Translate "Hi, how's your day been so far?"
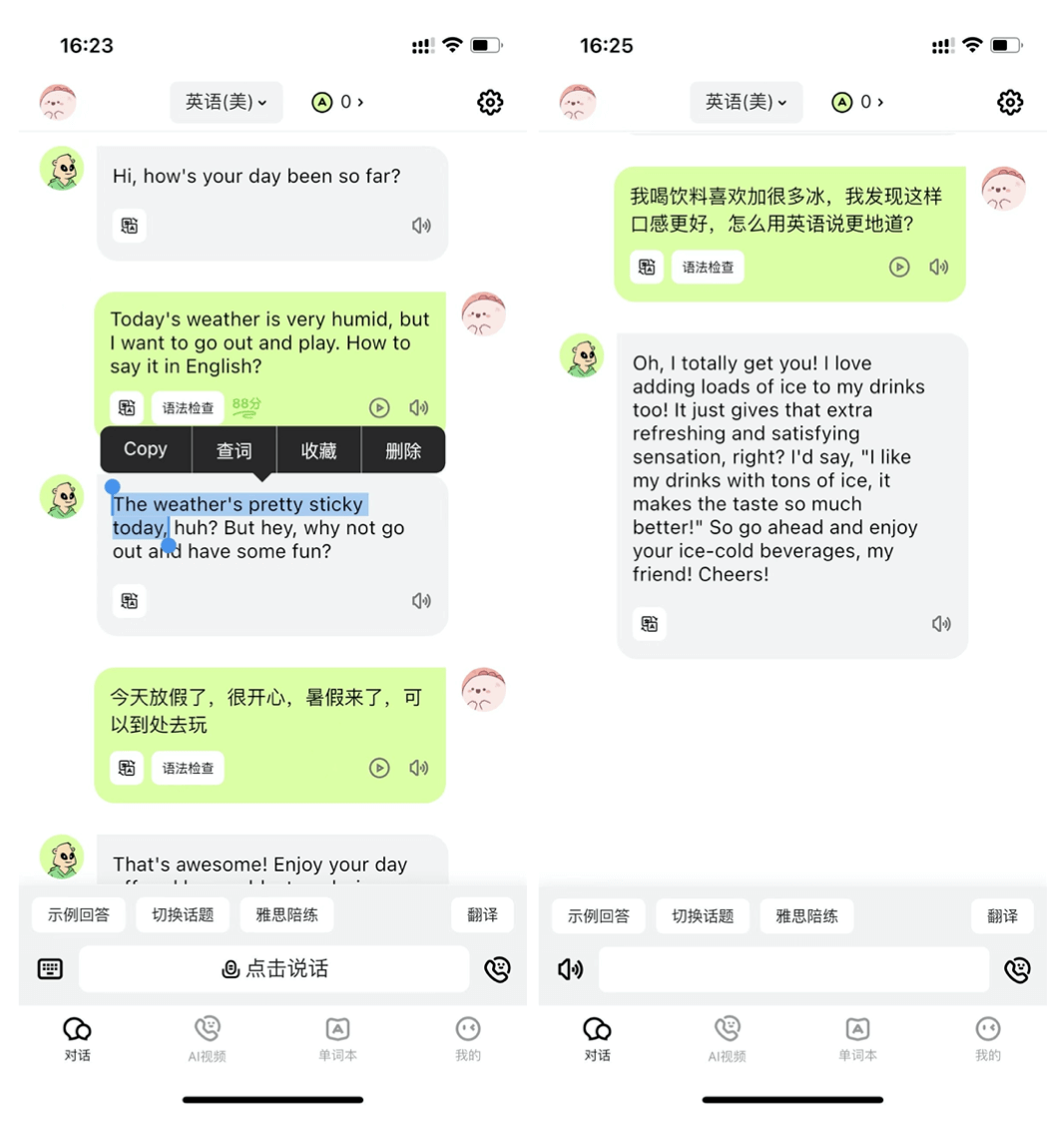Screen dimensions: 1064x1130 click(x=130, y=226)
